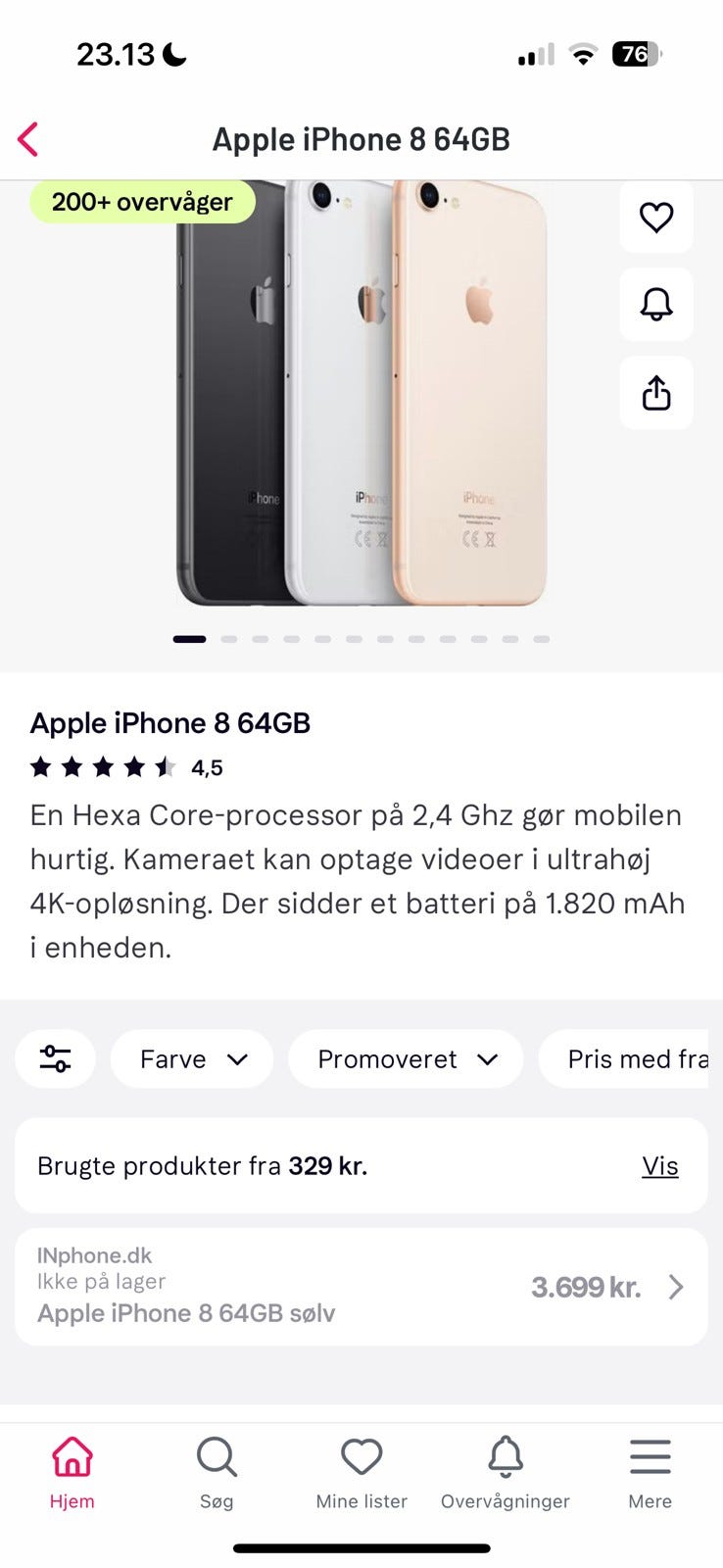Open the Mere menu
Screen dimensions: 723x1568
pyautogui.click(x=650, y=1457)
